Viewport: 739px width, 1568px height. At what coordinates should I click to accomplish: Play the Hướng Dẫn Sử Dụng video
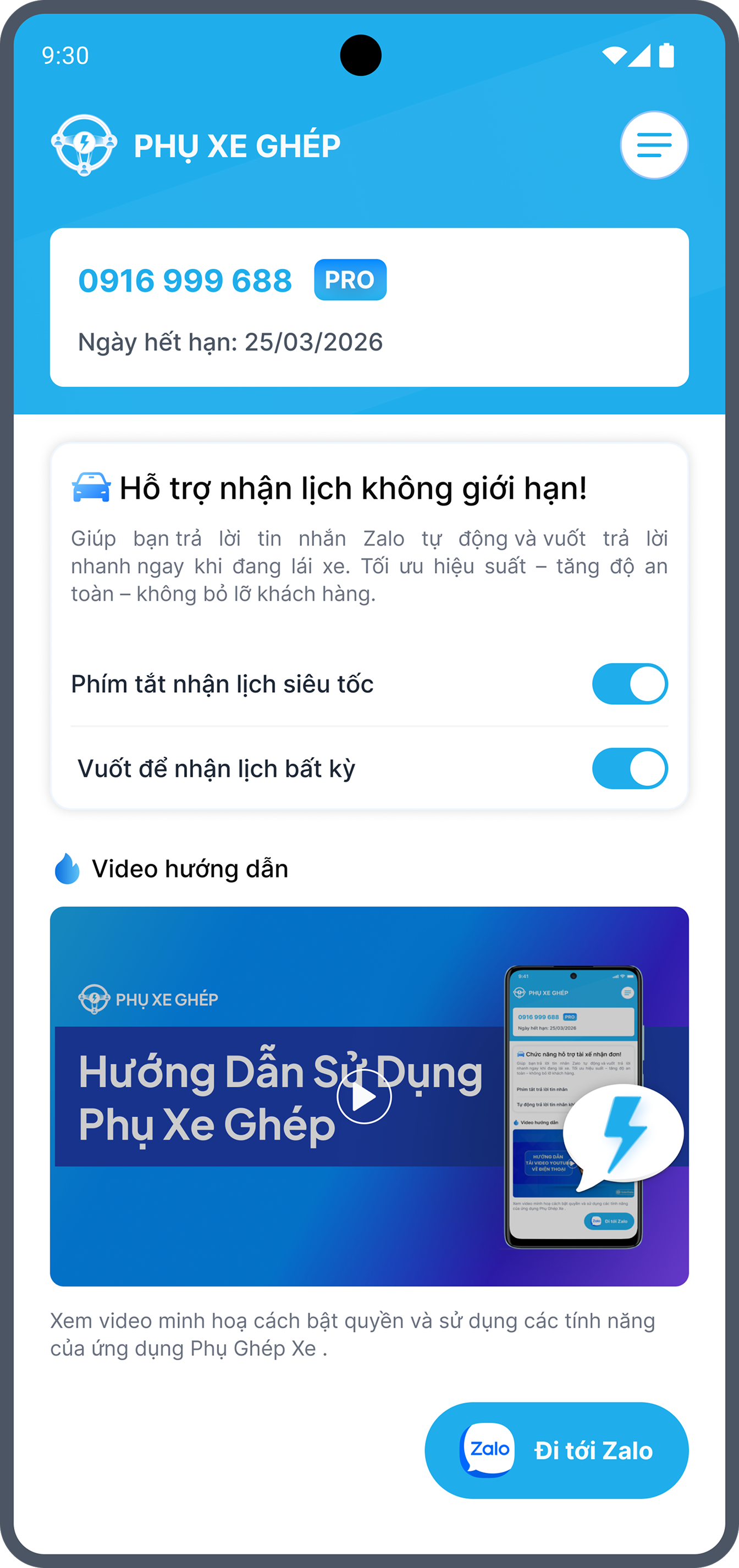click(364, 1096)
